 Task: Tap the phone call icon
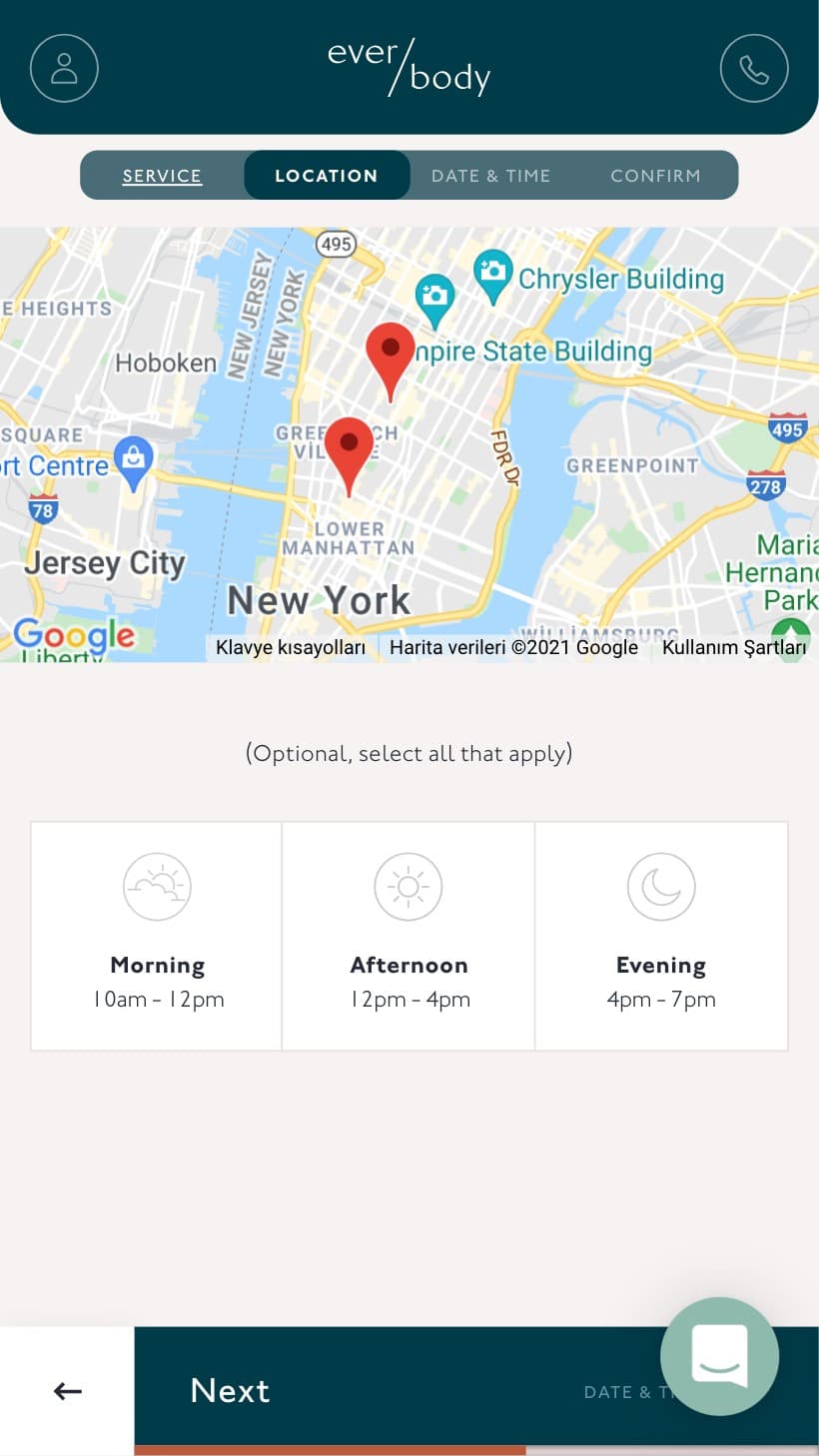click(754, 68)
